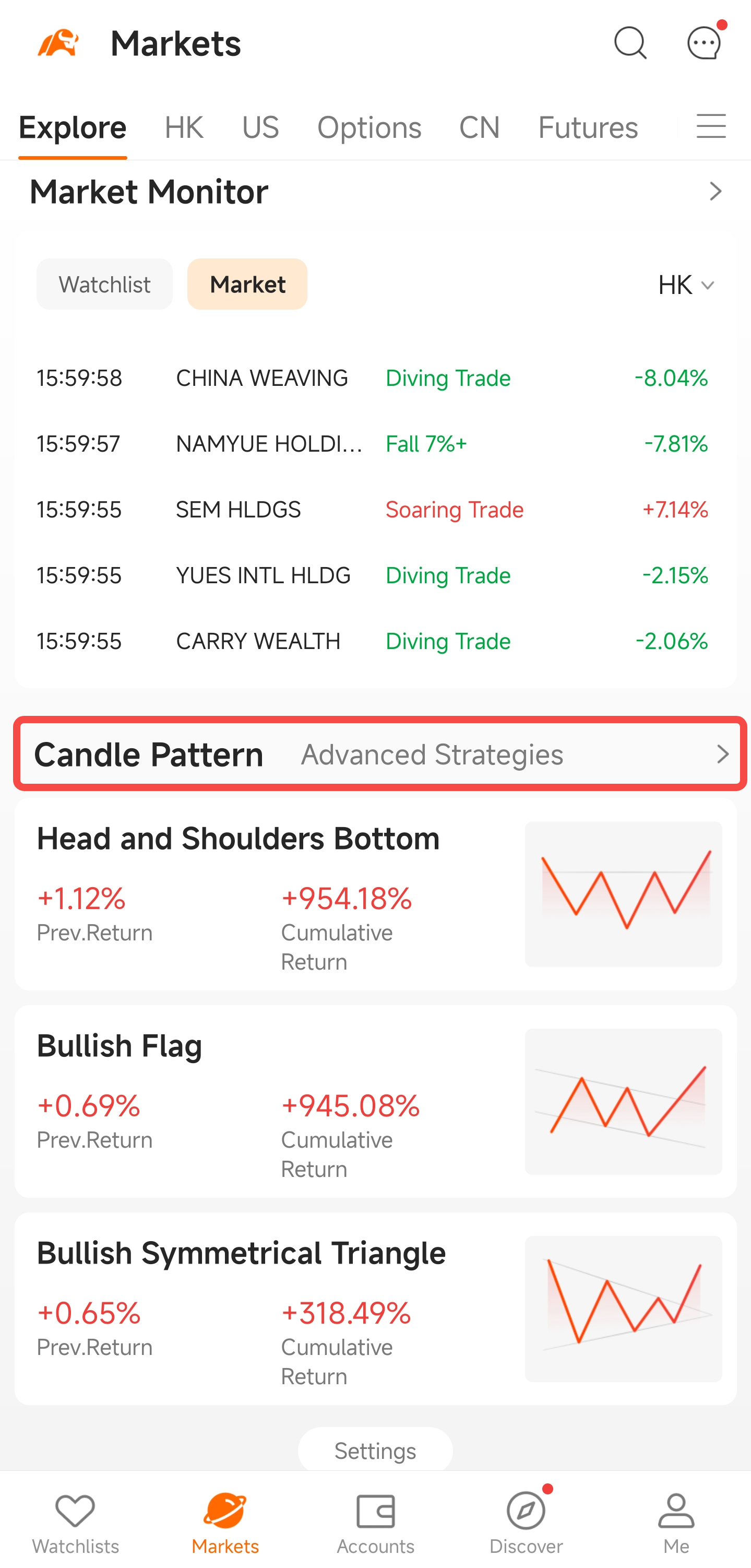This screenshot has height=1568, width=751.
Task: Open the Futures tab
Action: [588, 128]
